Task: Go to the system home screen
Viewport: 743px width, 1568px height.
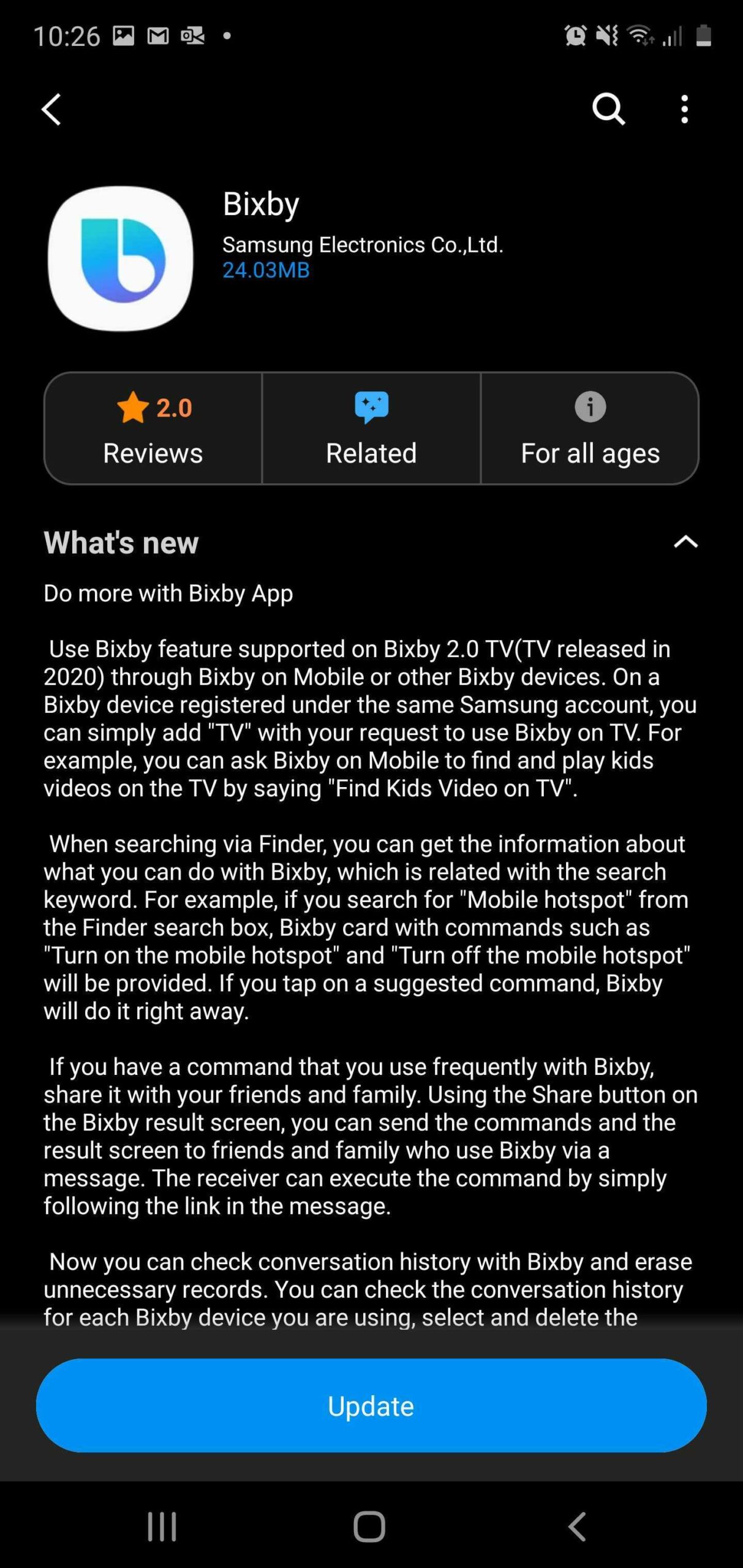Action: tap(369, 1527)
